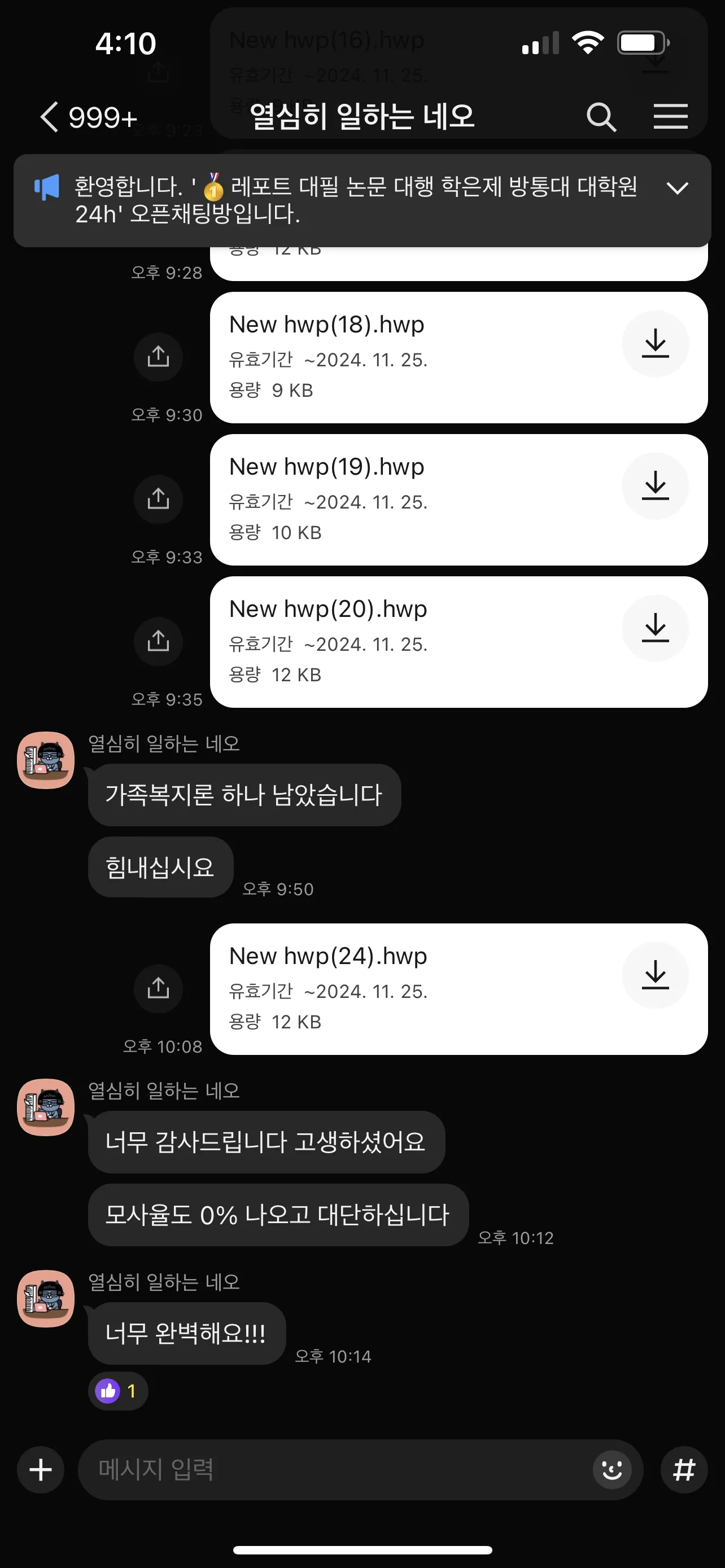Tap the 메시지 입력 message input field
Image resolution: width=725 pixels, height=1568 pixels.
point(304,1470)
